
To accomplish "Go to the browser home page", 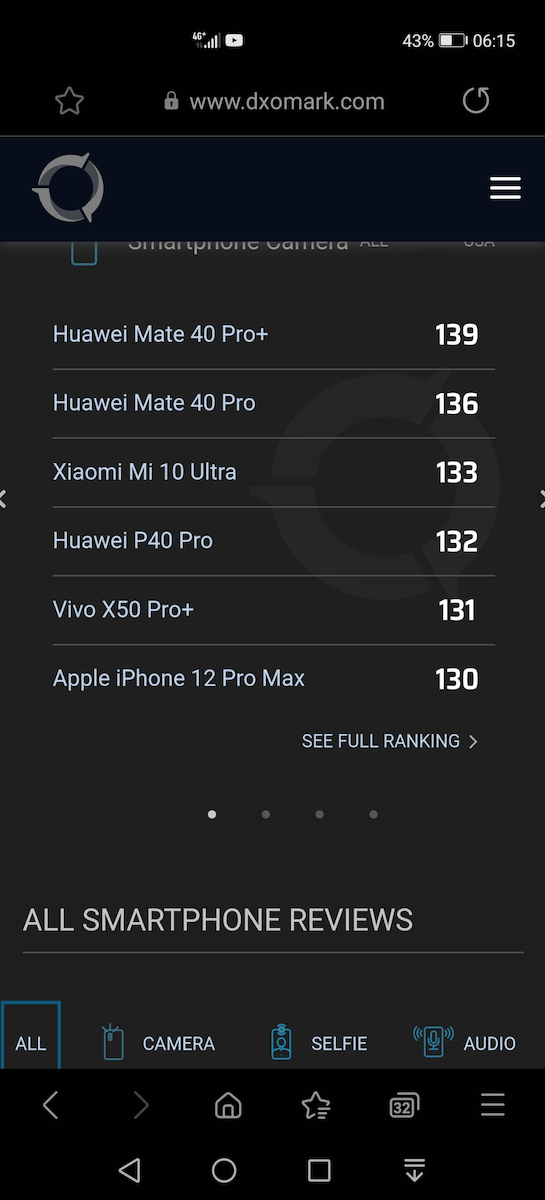I will coord(228,1105).
